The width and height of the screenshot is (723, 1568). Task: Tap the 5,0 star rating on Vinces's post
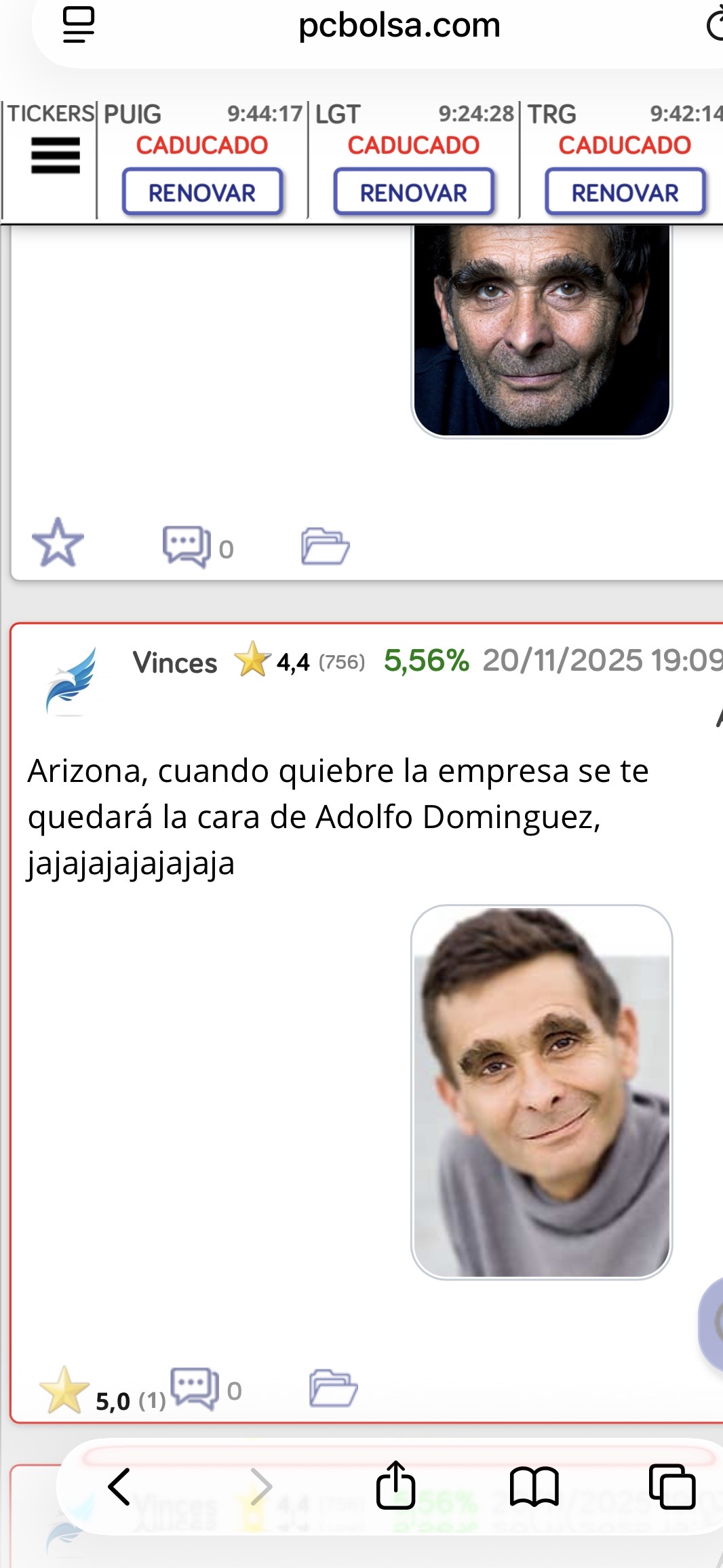click(x=64, y=1390)
